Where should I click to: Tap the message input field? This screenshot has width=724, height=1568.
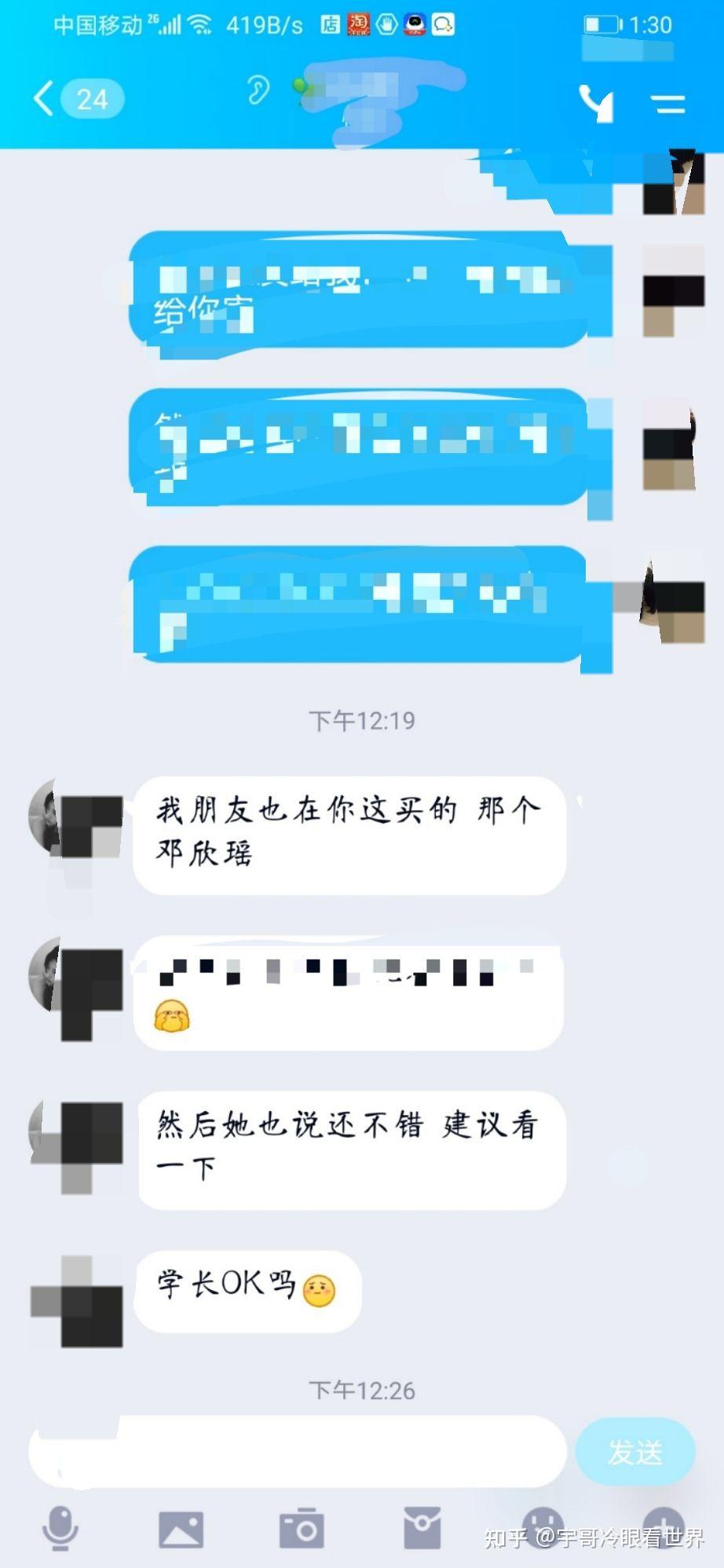pyautogui.click(x=298, y=1452)
